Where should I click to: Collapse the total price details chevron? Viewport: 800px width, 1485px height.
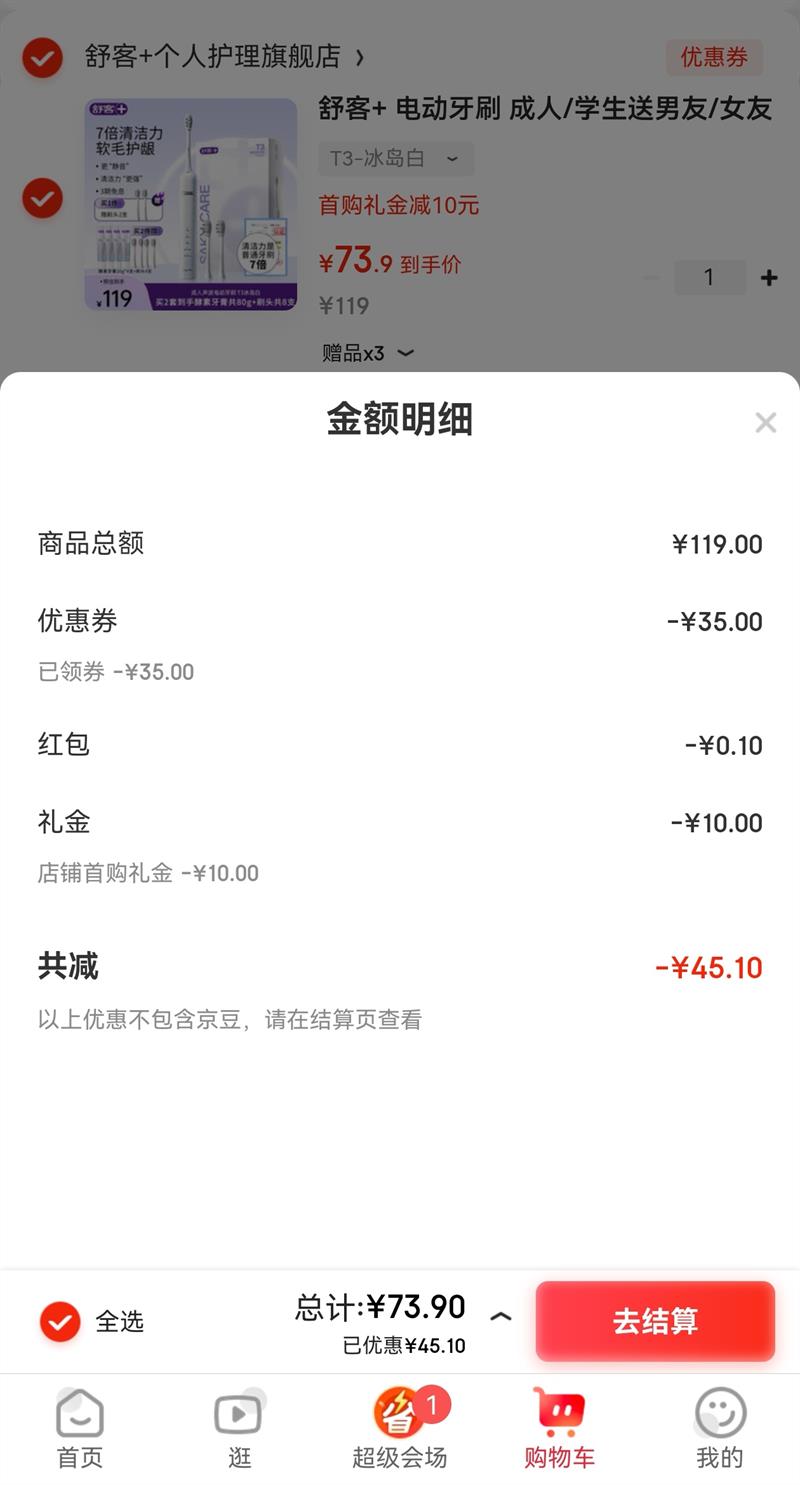tap(501, 1317)
